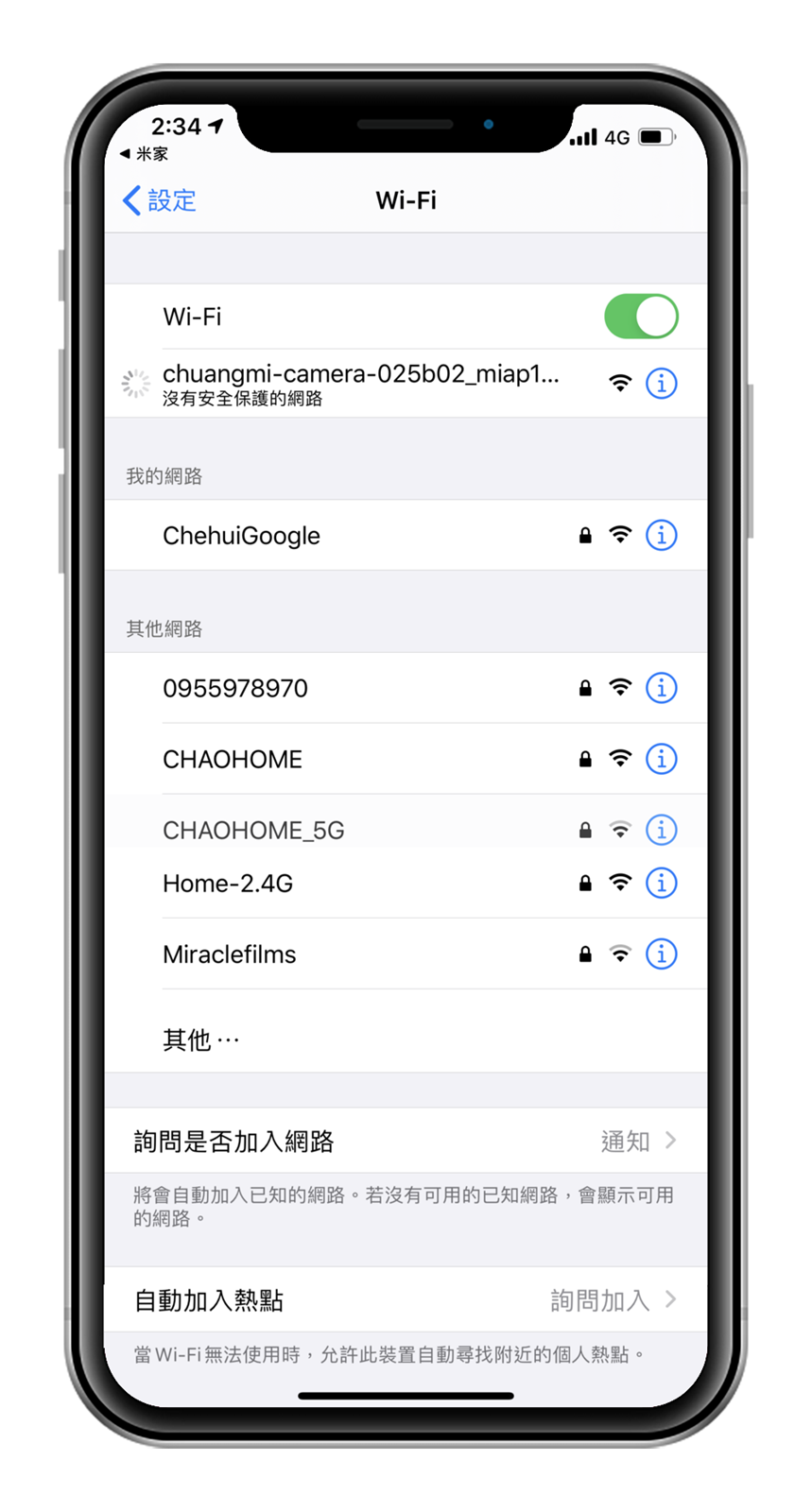Open the 自動加入熱點 setting
The height and width of the screenshot is (1512, 812).
(x=405, y=1300)
